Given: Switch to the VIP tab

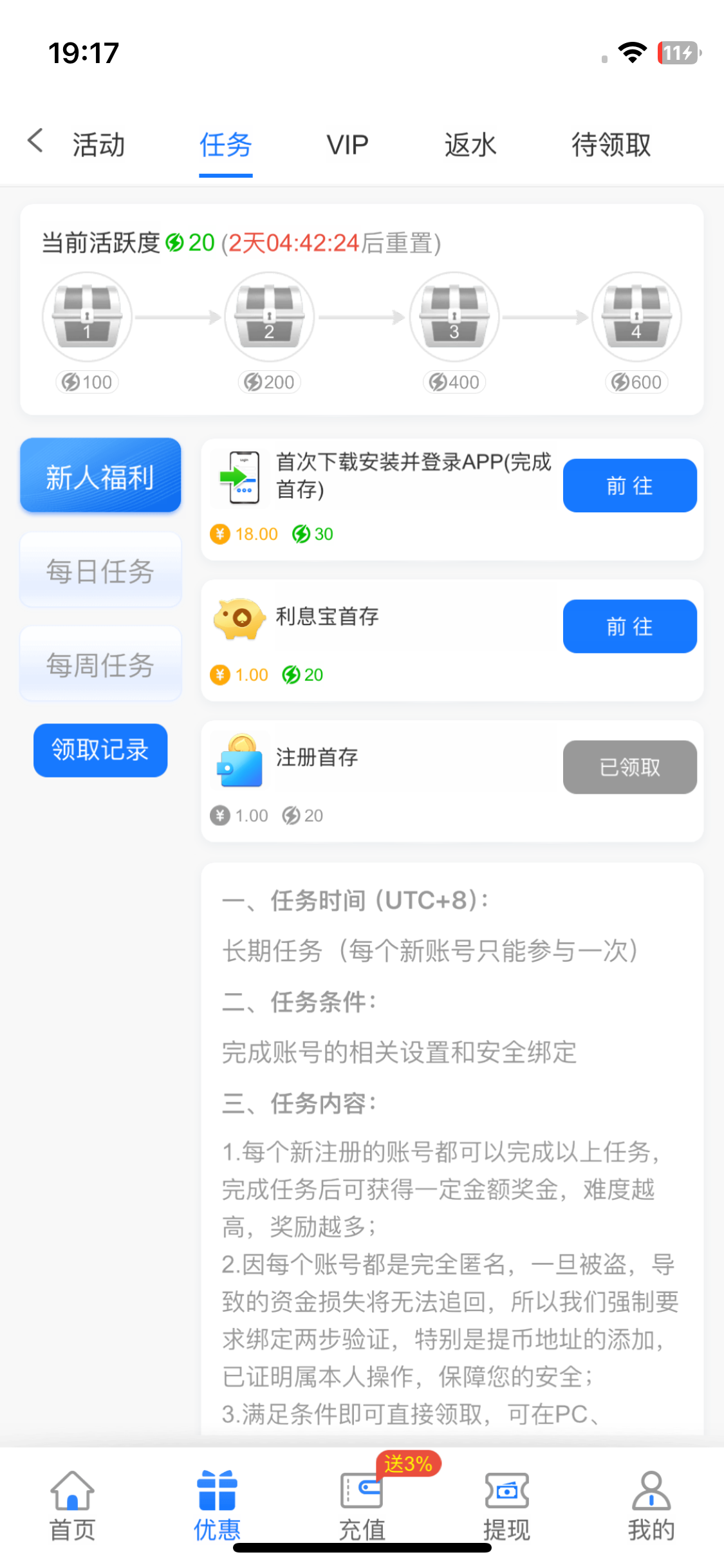Looking at the screenshot, I should [x=348, y=145].
